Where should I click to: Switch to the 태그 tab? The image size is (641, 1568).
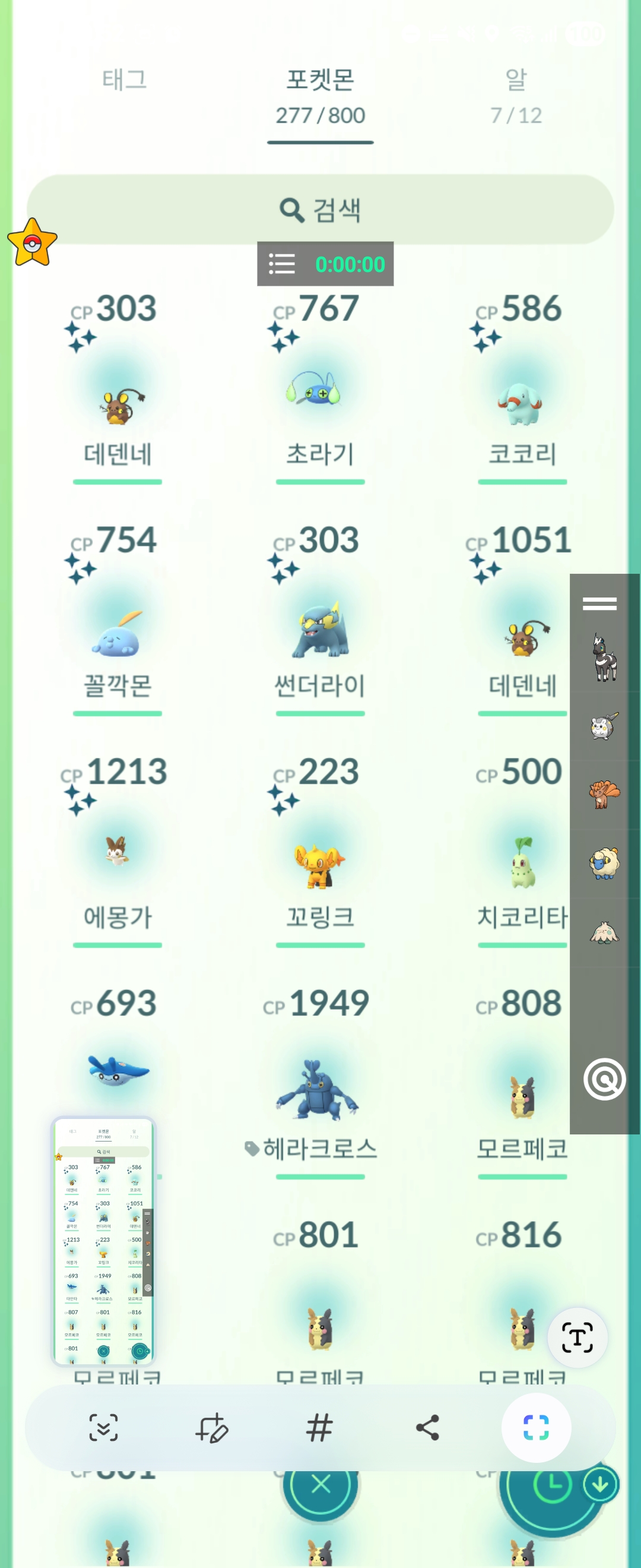coord(124,80)
